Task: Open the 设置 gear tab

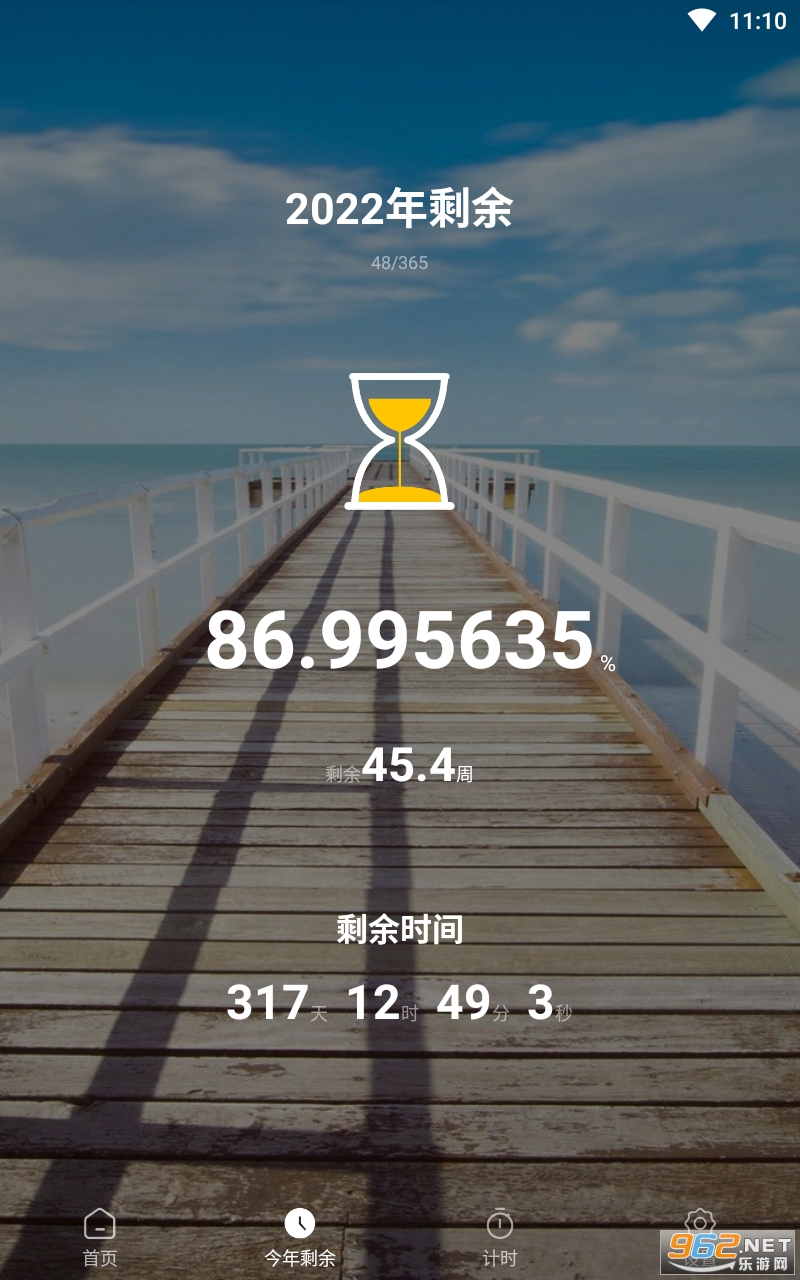Action: coord(700,1237)
